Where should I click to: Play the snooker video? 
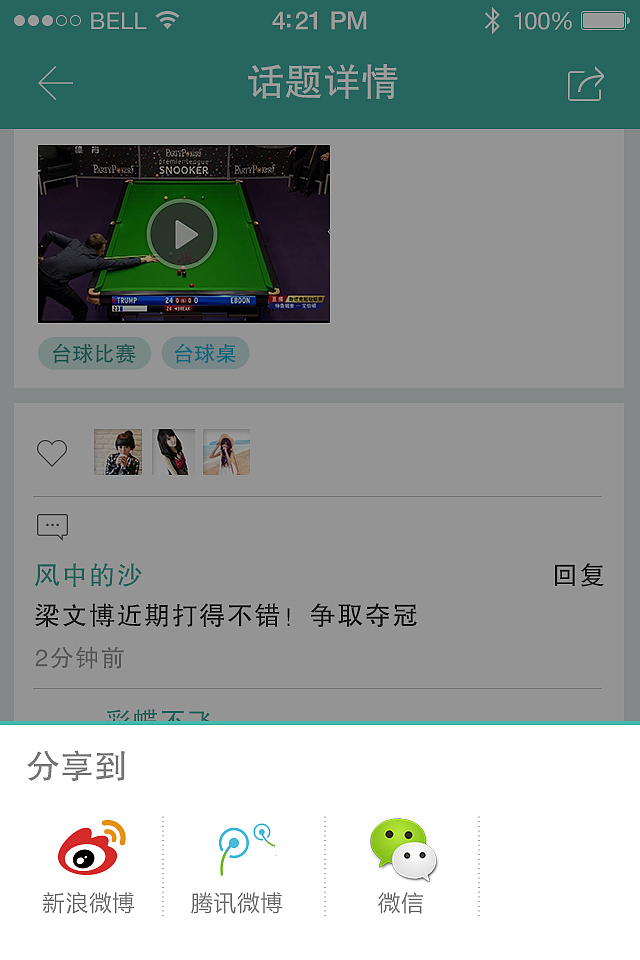pyautogui.click(x=182, y=234)
